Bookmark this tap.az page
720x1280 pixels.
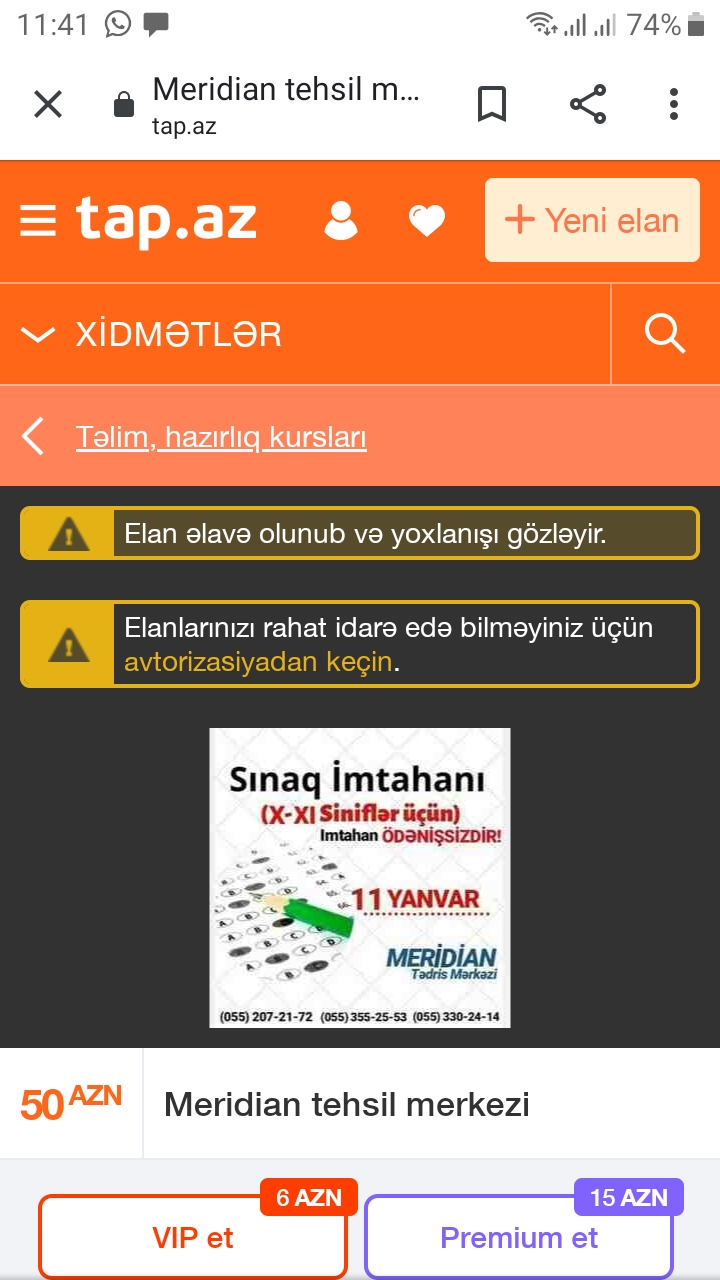coord(491,104)
